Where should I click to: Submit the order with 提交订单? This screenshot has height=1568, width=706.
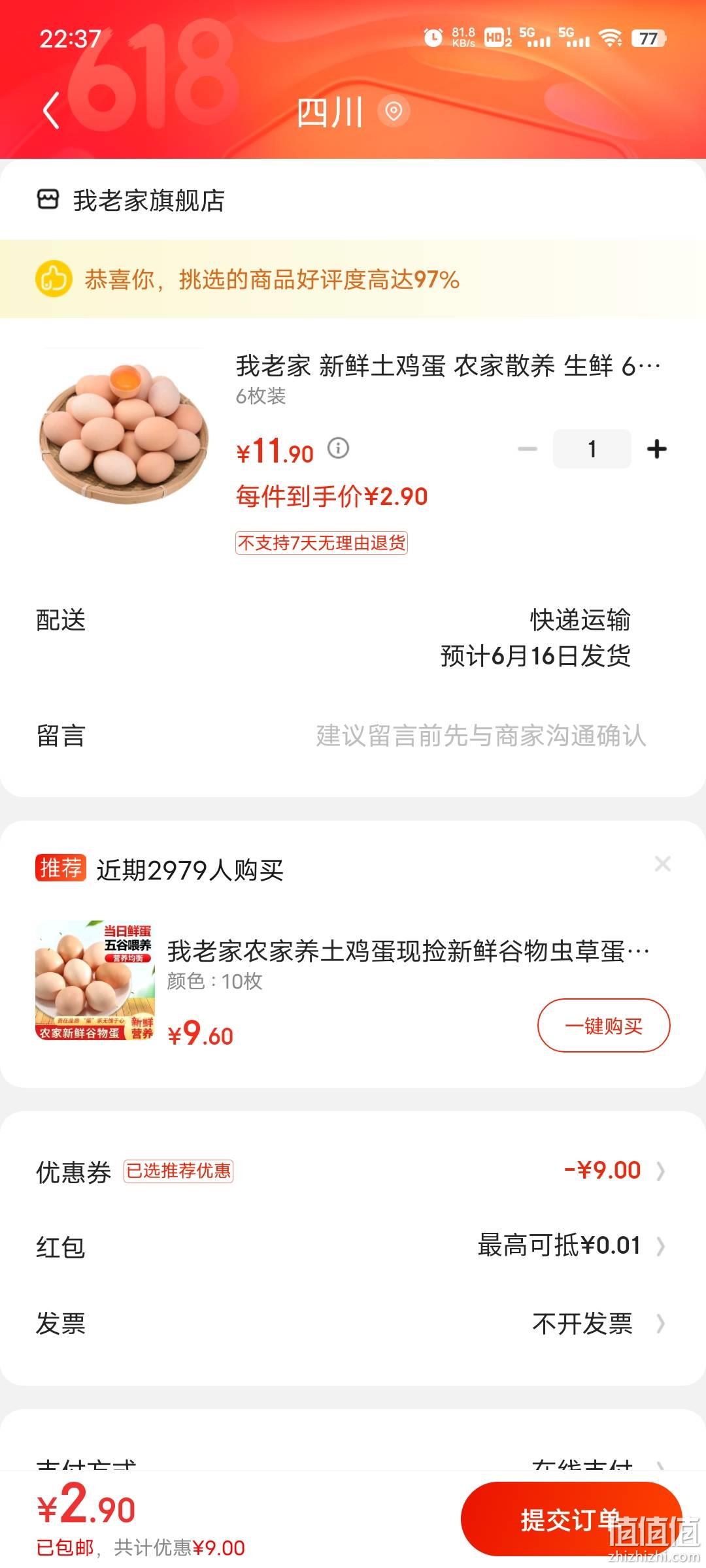(x=571, y=1520)
